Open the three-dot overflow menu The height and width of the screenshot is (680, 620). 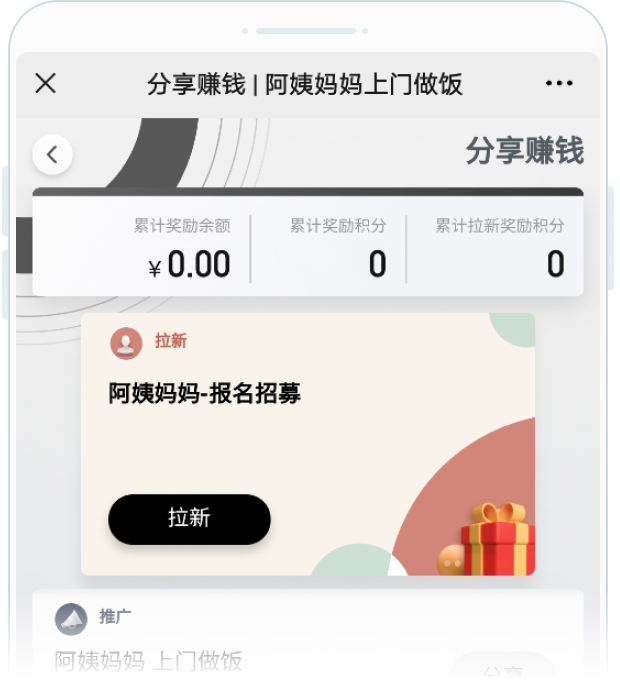[x=559, y=83]
